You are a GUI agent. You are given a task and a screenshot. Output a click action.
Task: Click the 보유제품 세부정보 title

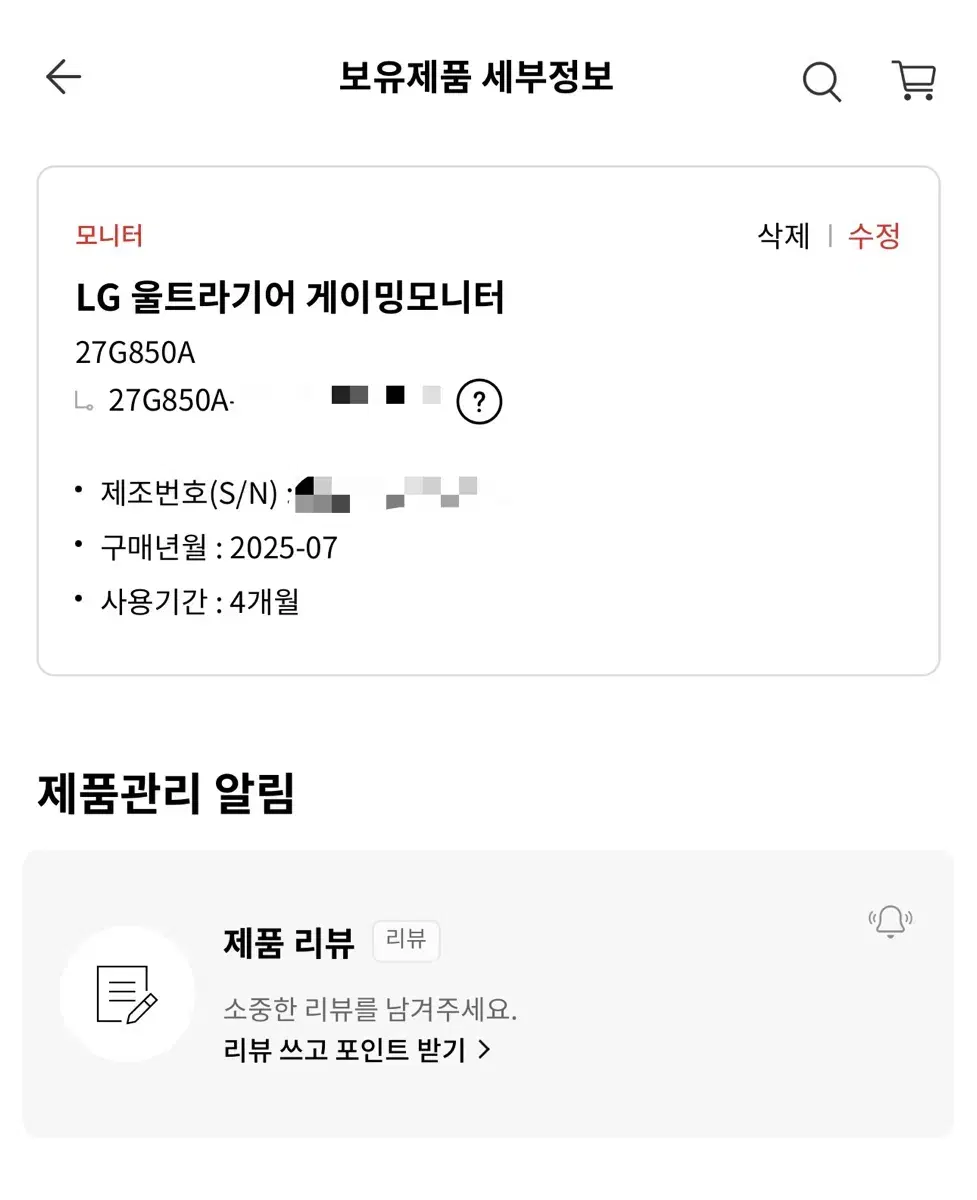click(x=477, y=78)
